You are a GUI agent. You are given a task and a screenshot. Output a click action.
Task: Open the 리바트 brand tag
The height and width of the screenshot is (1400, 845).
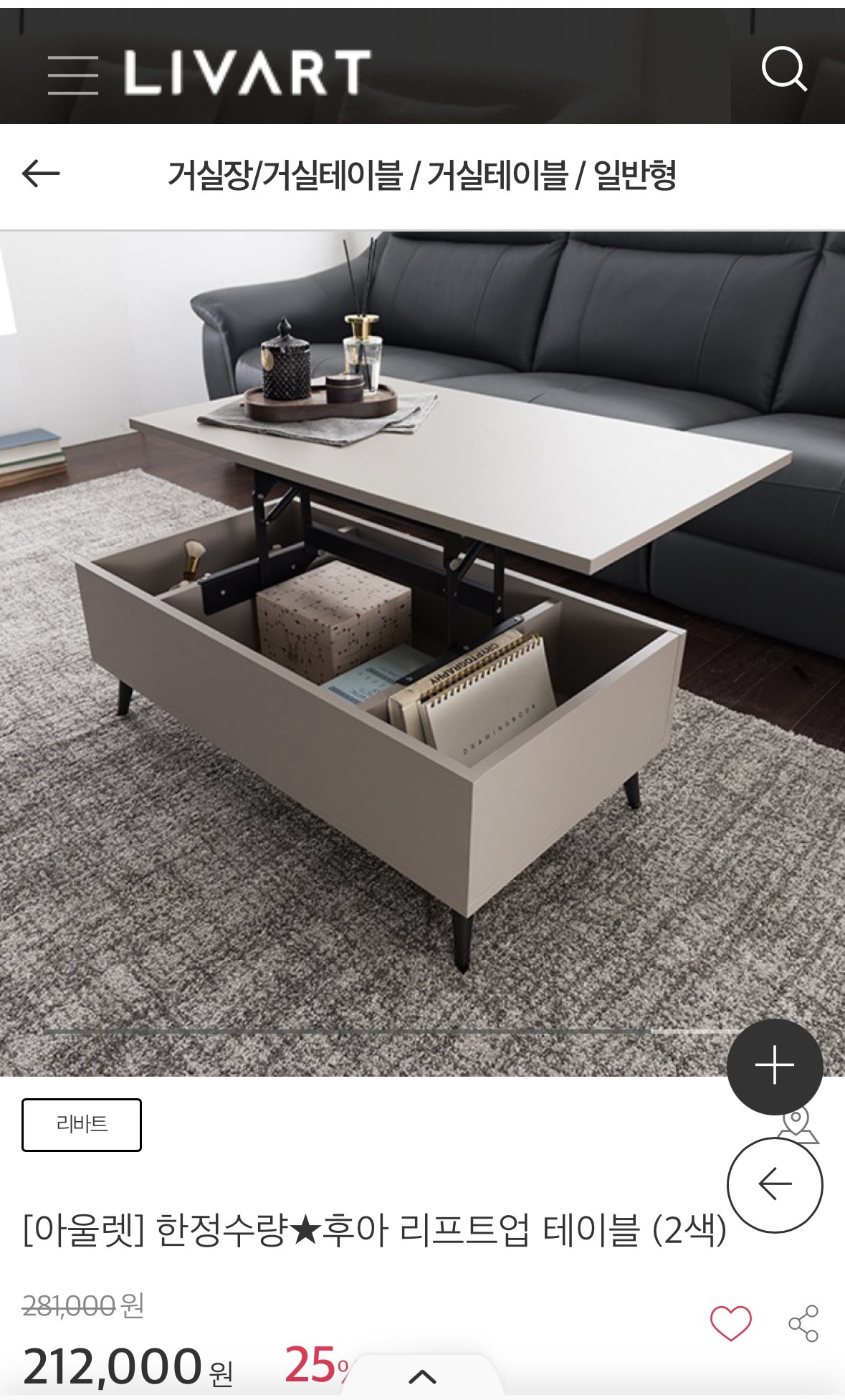pyautogui.click(x=82, y=1124)
